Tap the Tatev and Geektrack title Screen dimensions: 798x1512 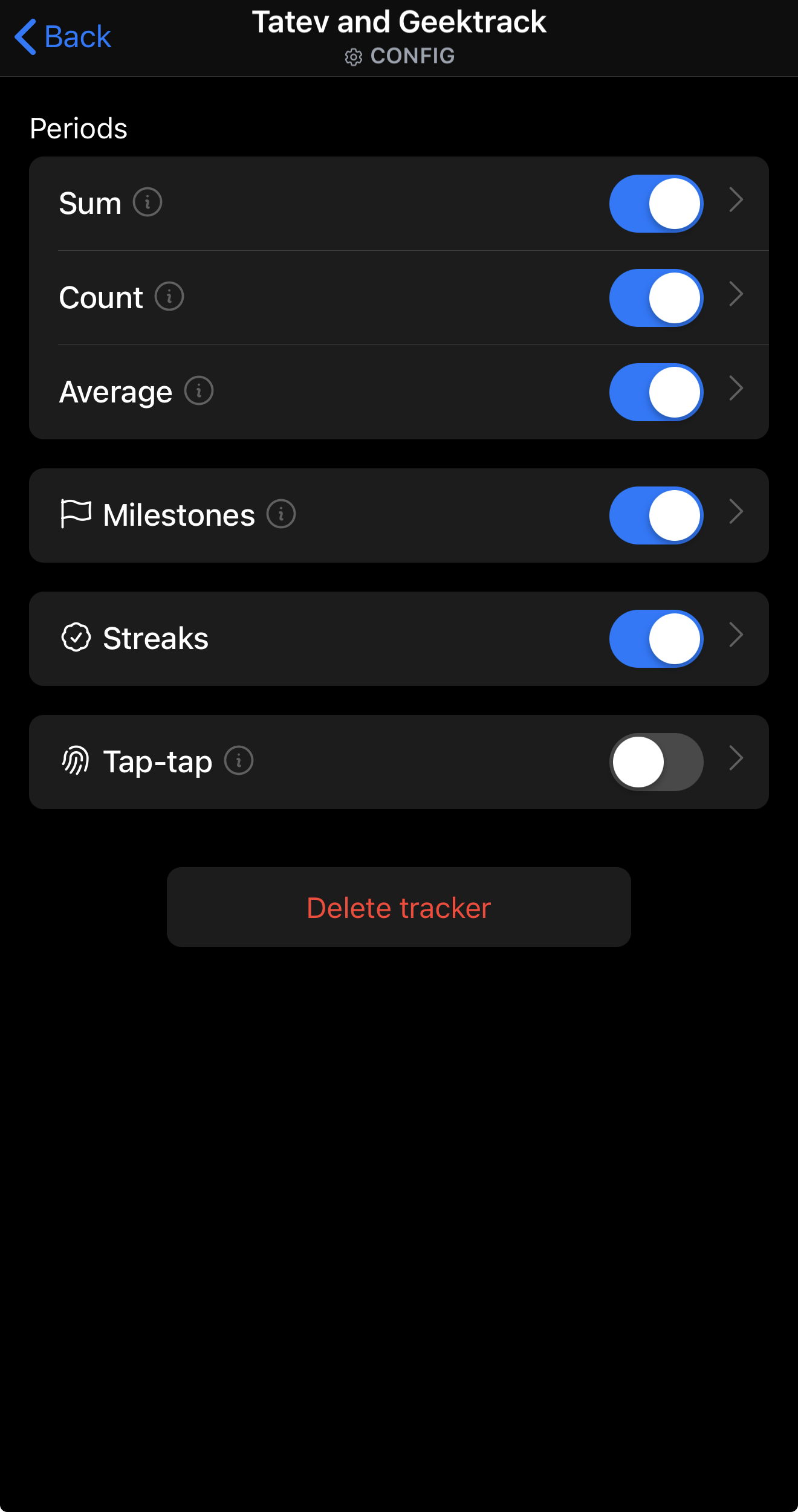tap(399, 22)
